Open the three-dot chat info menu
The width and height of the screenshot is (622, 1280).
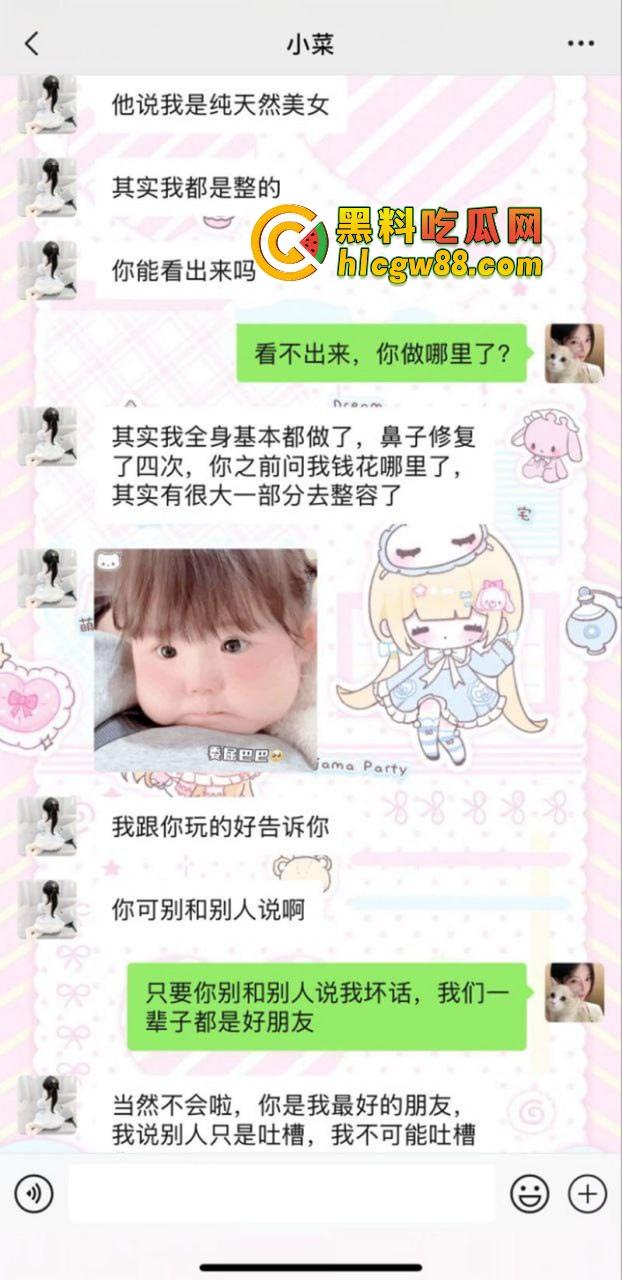pos(580,44)
